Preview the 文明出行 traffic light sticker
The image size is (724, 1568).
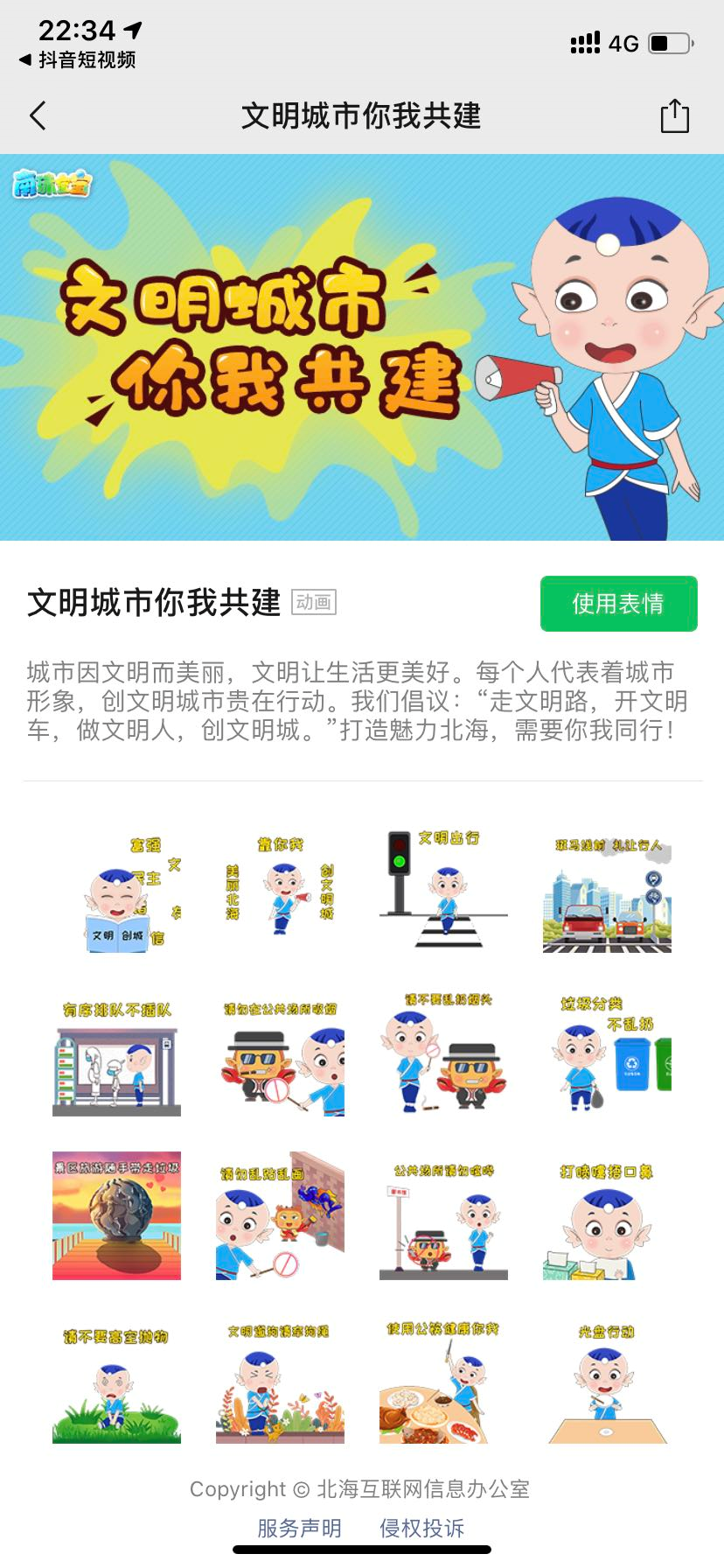443,889
